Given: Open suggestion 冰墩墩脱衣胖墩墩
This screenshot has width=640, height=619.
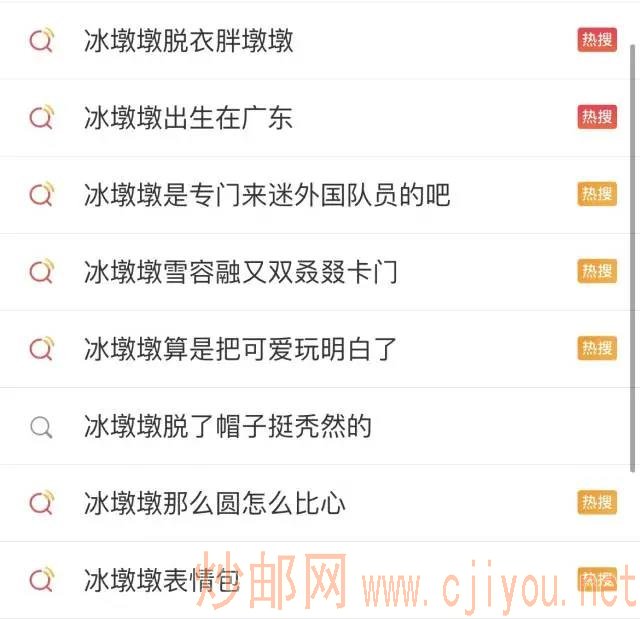Looking at the screenshot, I should pos(189,41).
